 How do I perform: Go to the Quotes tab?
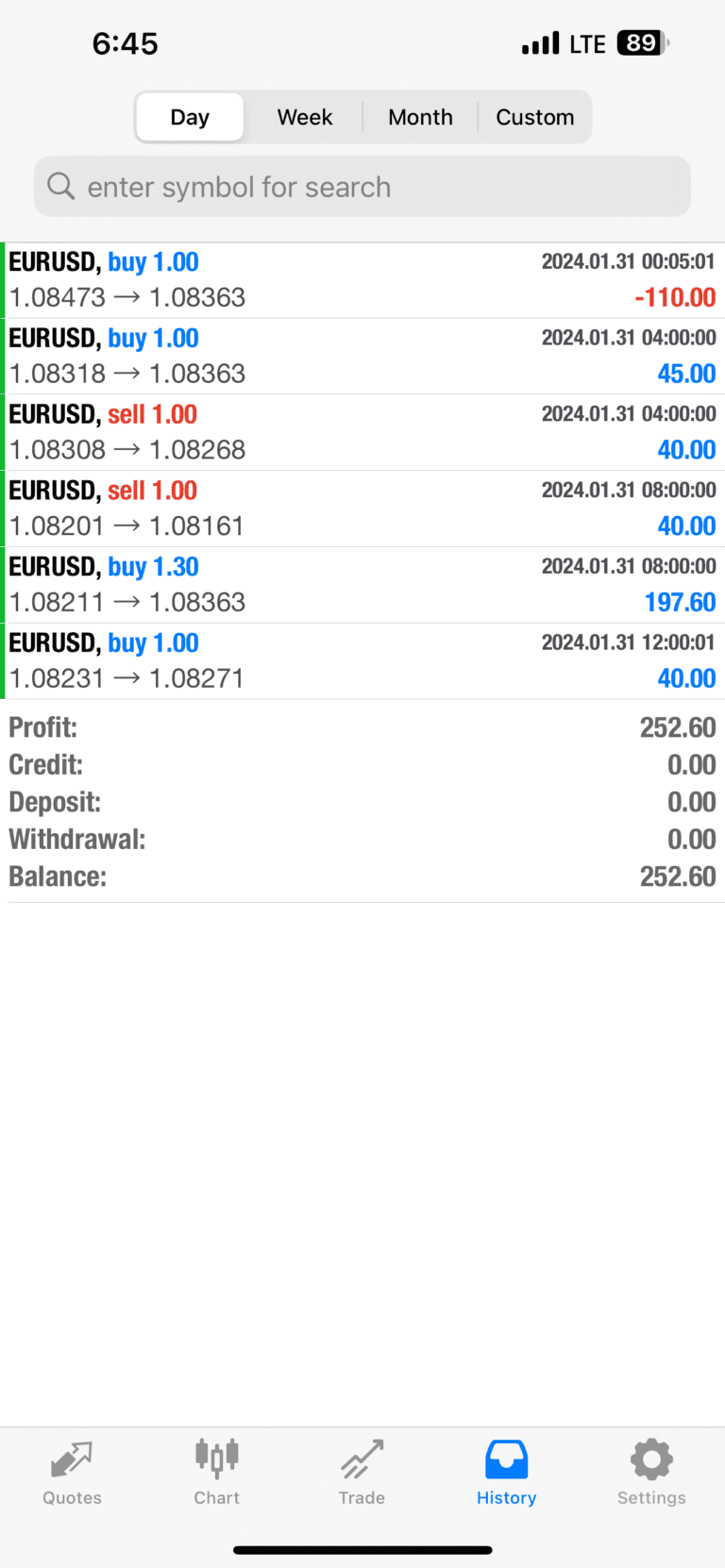(72, 1472)
